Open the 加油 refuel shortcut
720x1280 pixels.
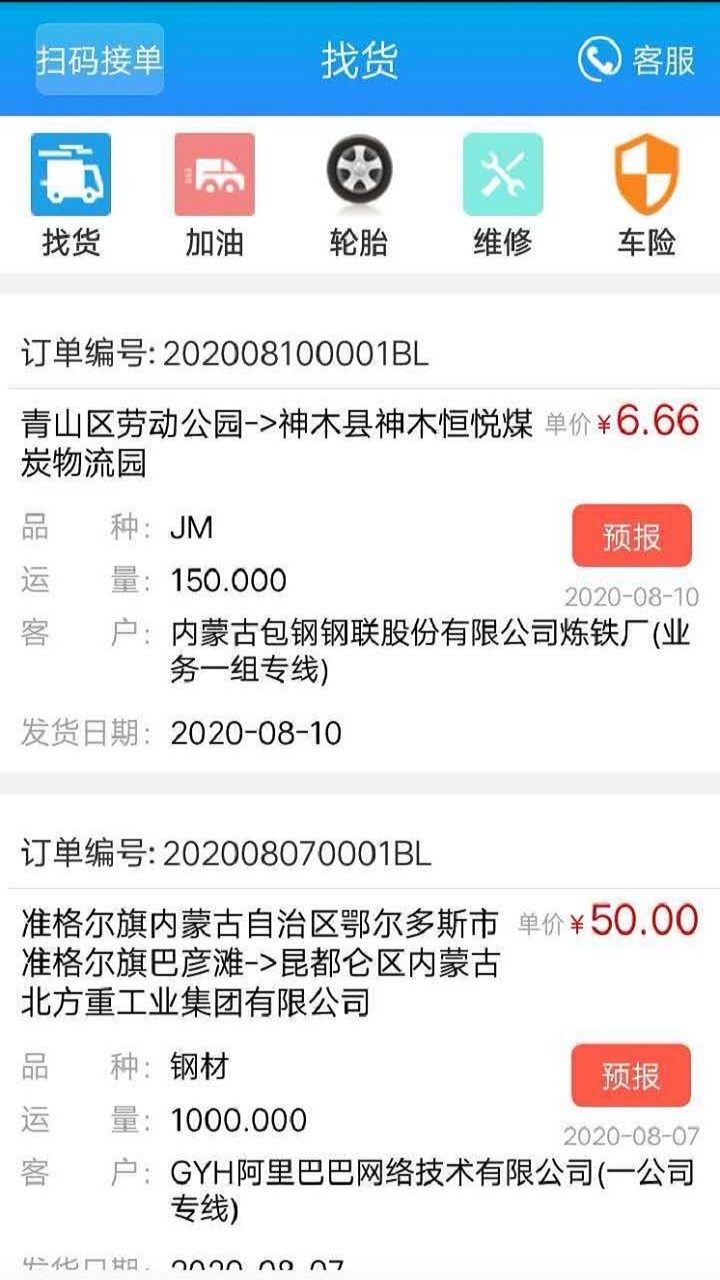[x=214, y=196]
